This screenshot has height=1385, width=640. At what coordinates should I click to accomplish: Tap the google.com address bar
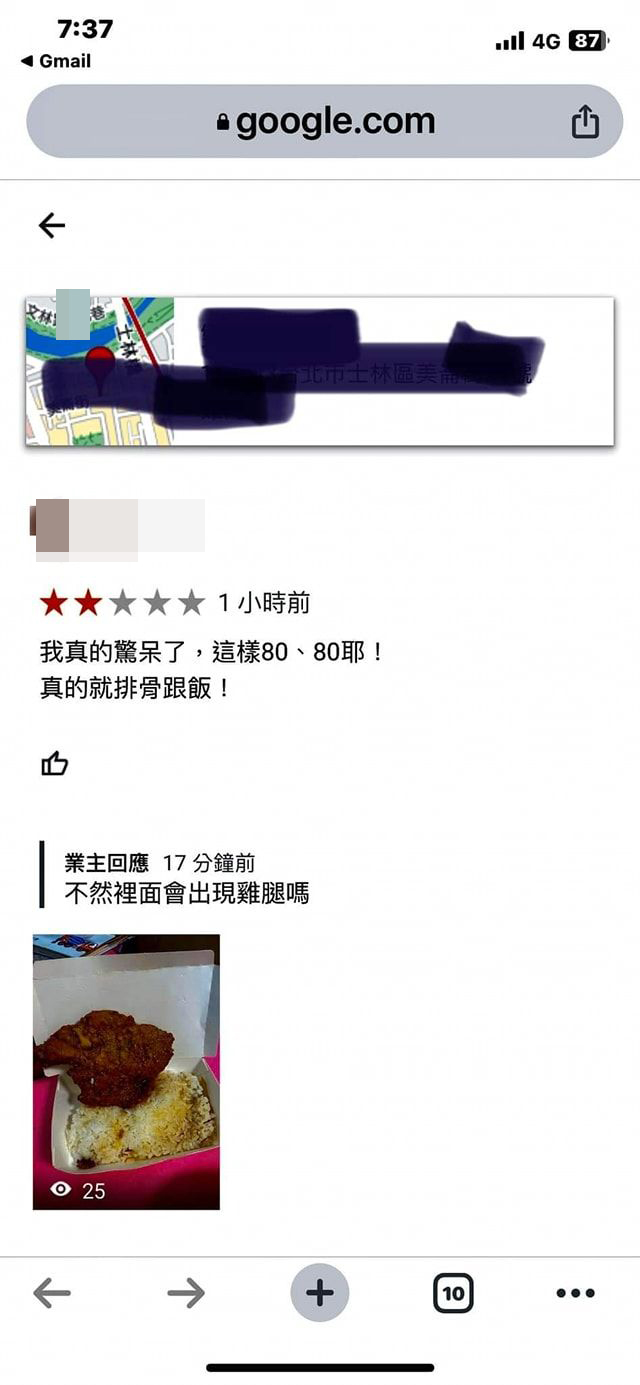326,122
